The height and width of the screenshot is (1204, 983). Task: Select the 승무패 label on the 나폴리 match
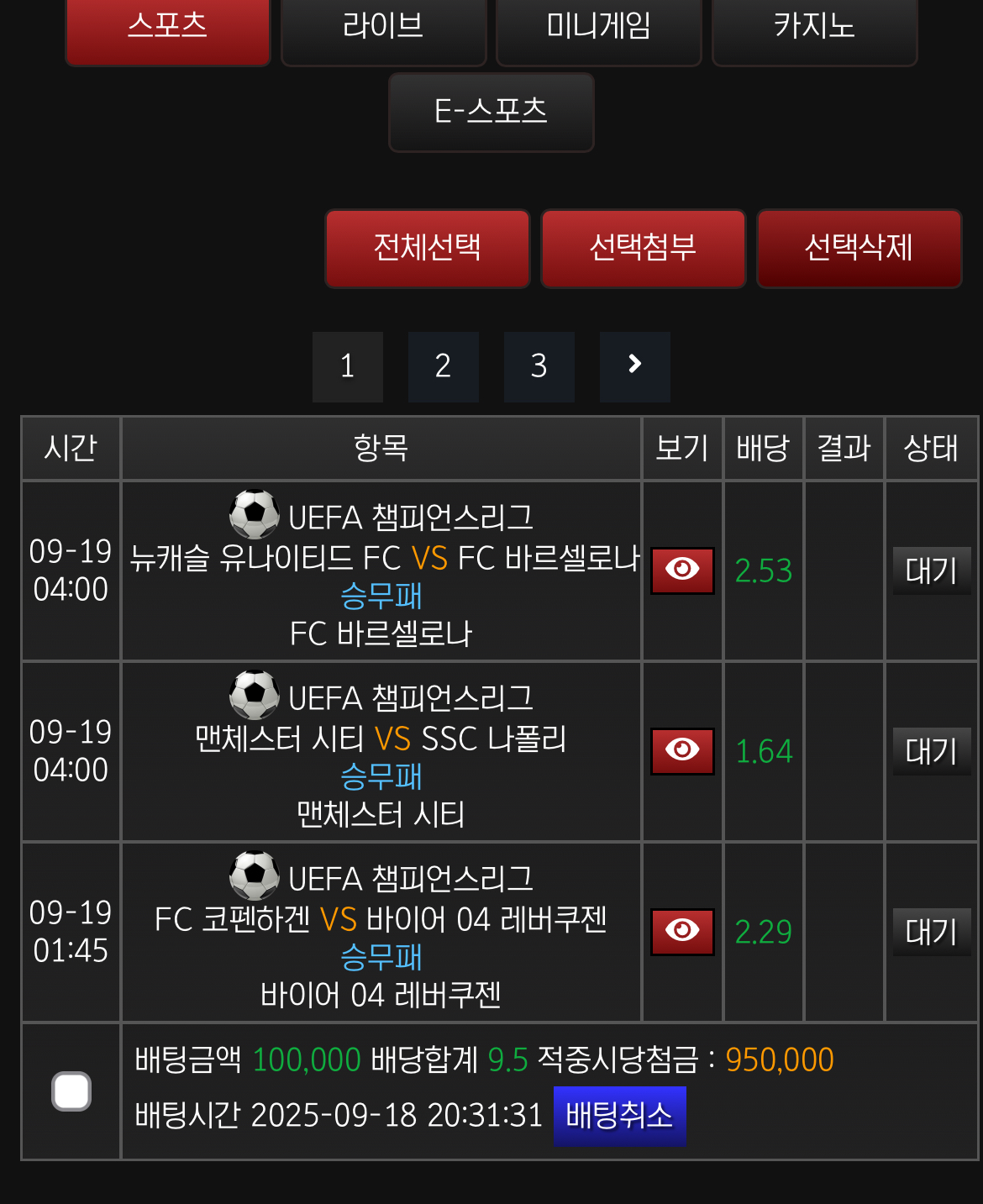[x=380, y=777]
